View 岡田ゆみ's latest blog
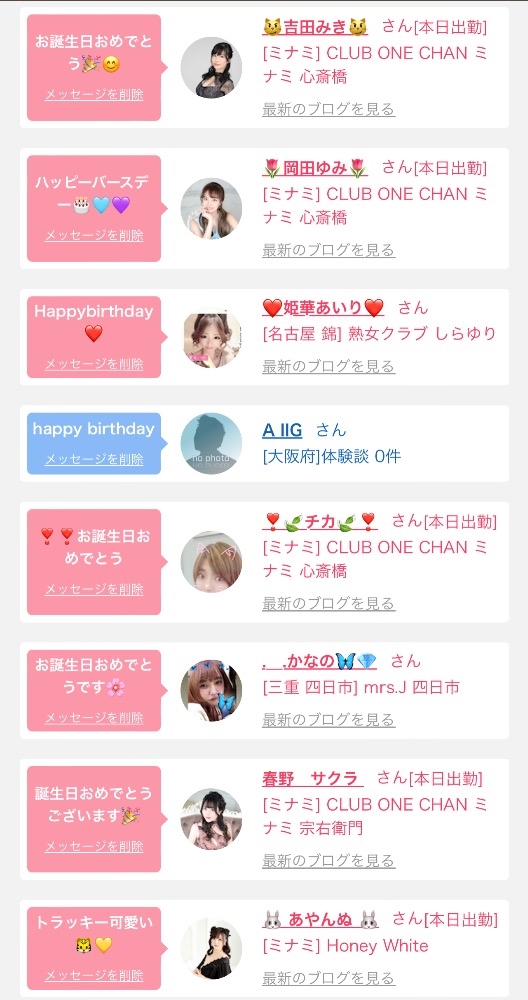This screenshot has height=1000, width=528. (328, 250)
